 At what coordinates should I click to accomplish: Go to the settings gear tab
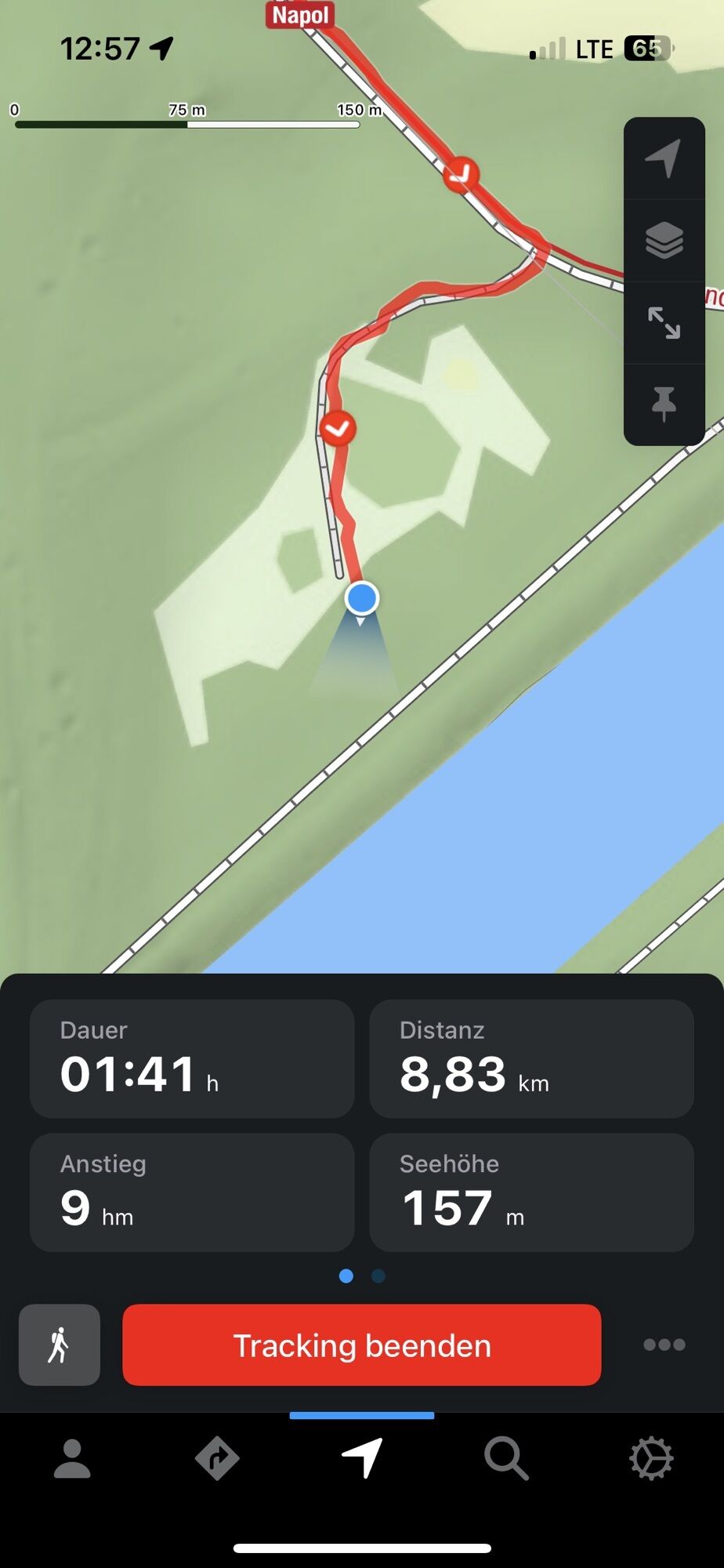pos(651,1459)
